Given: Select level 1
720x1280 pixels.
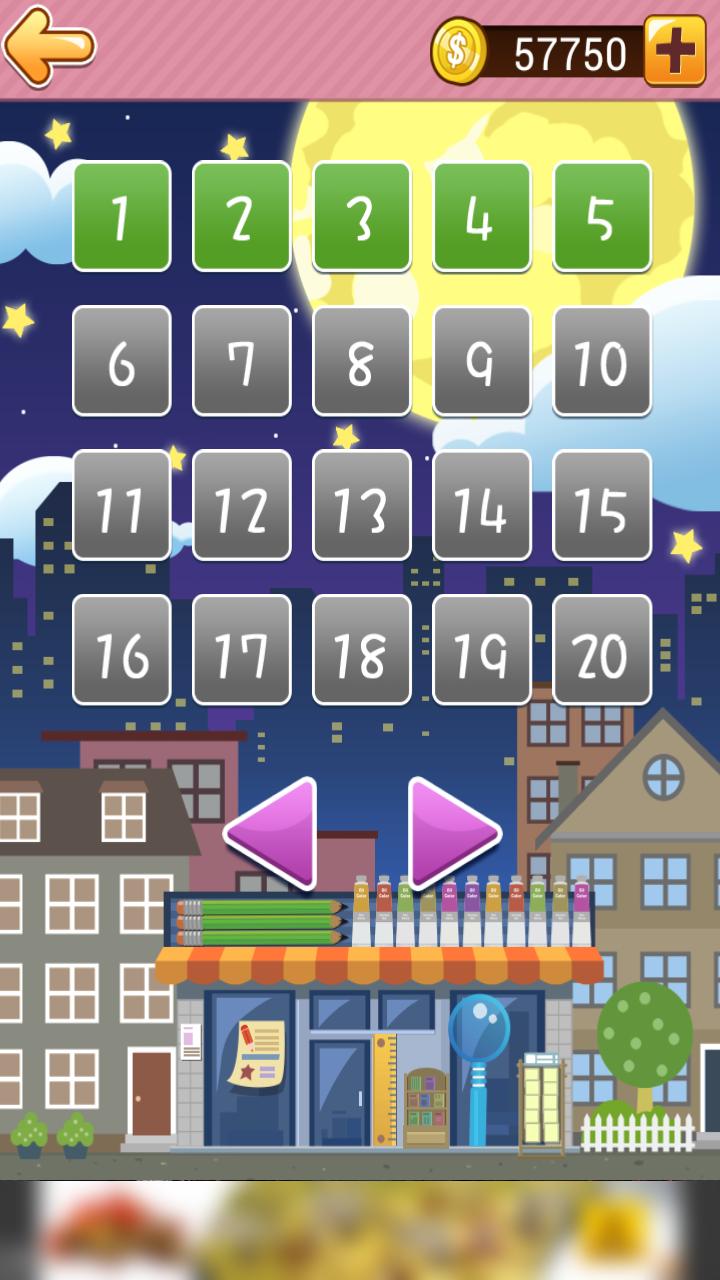Looking at the screenshot, I should (120, 219).
